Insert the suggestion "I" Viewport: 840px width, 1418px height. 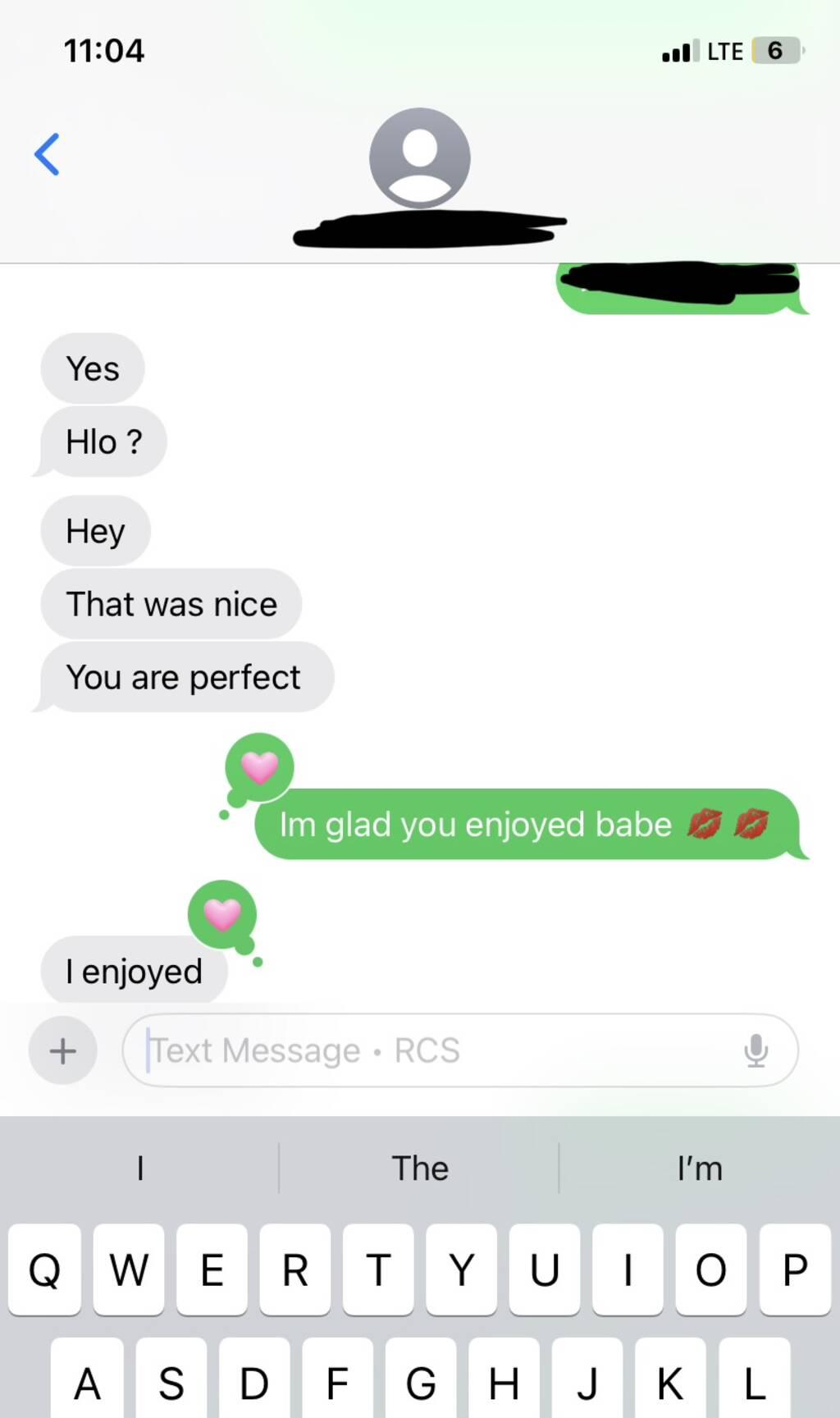[140, 1169]
